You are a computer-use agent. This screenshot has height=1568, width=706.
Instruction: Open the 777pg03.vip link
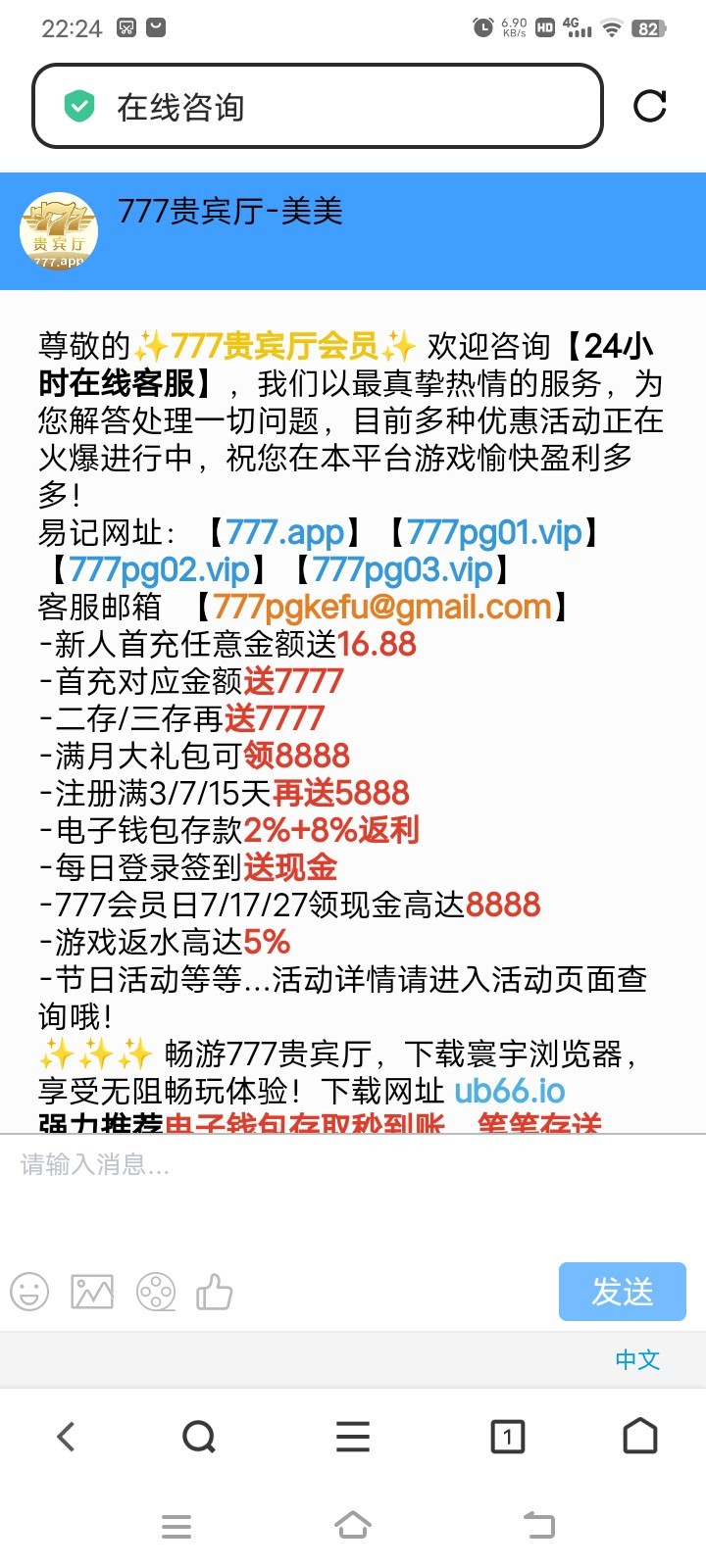(402, 569)
